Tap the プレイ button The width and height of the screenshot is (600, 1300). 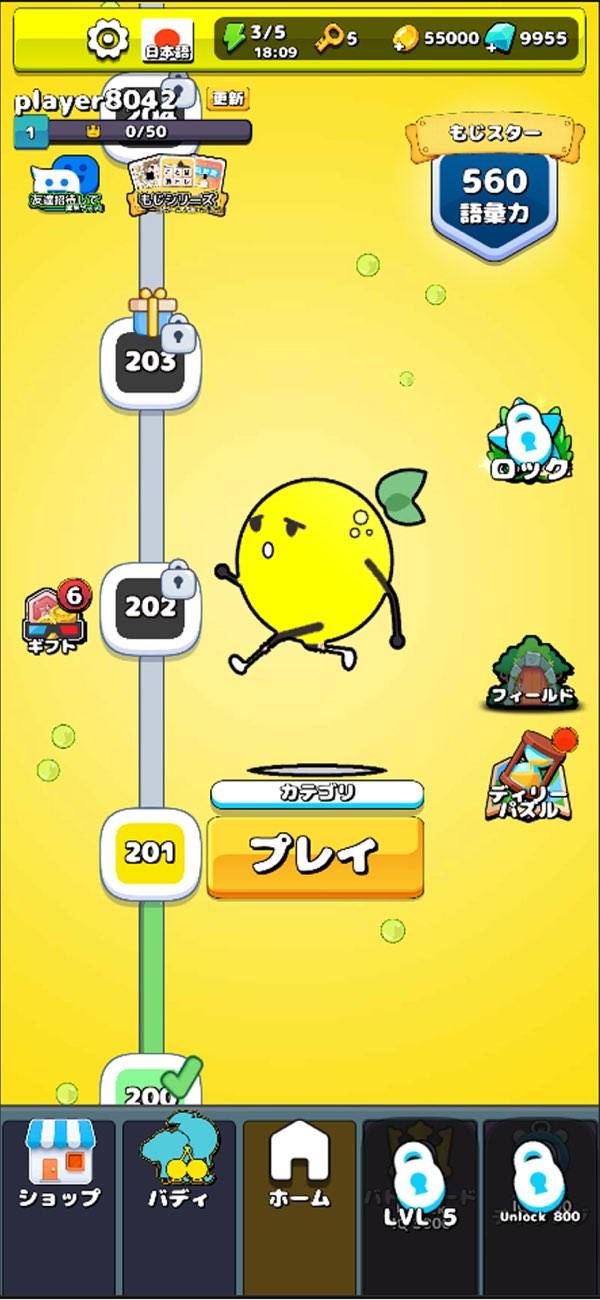pos(315,855)
